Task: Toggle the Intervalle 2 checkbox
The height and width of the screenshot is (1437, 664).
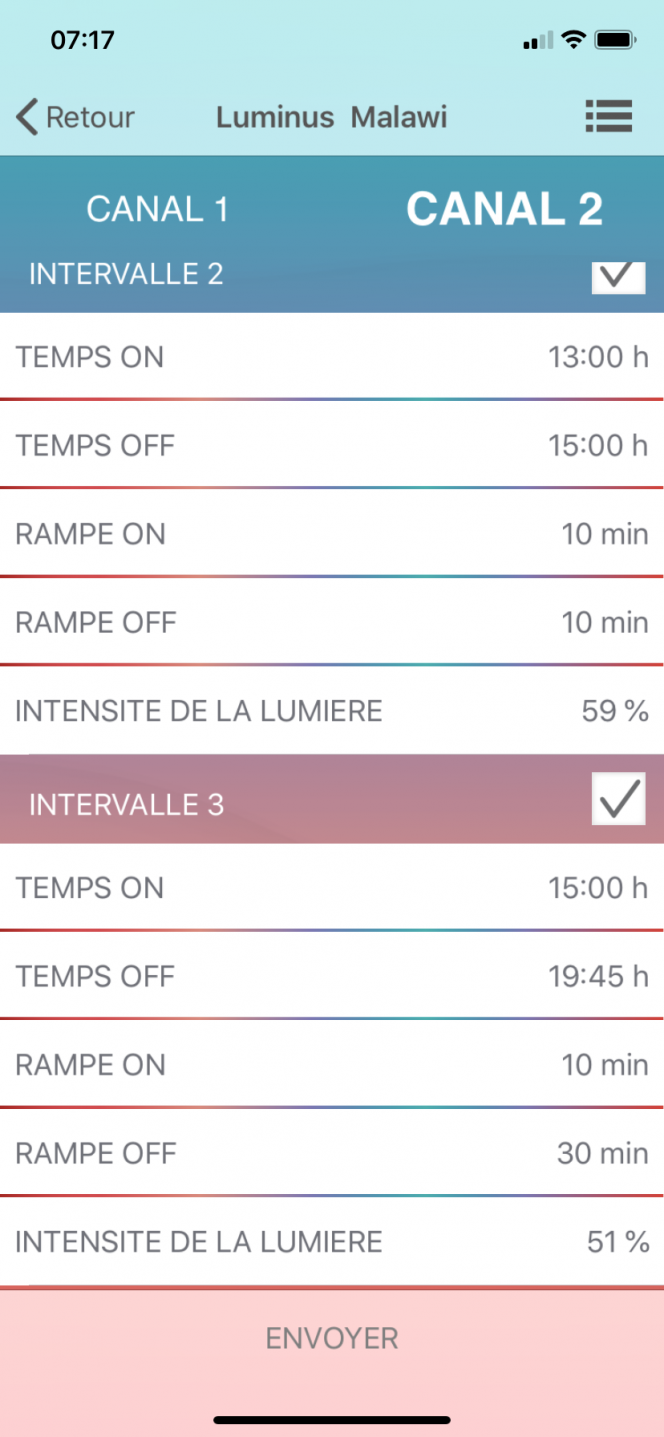Action: pos(618,276)
